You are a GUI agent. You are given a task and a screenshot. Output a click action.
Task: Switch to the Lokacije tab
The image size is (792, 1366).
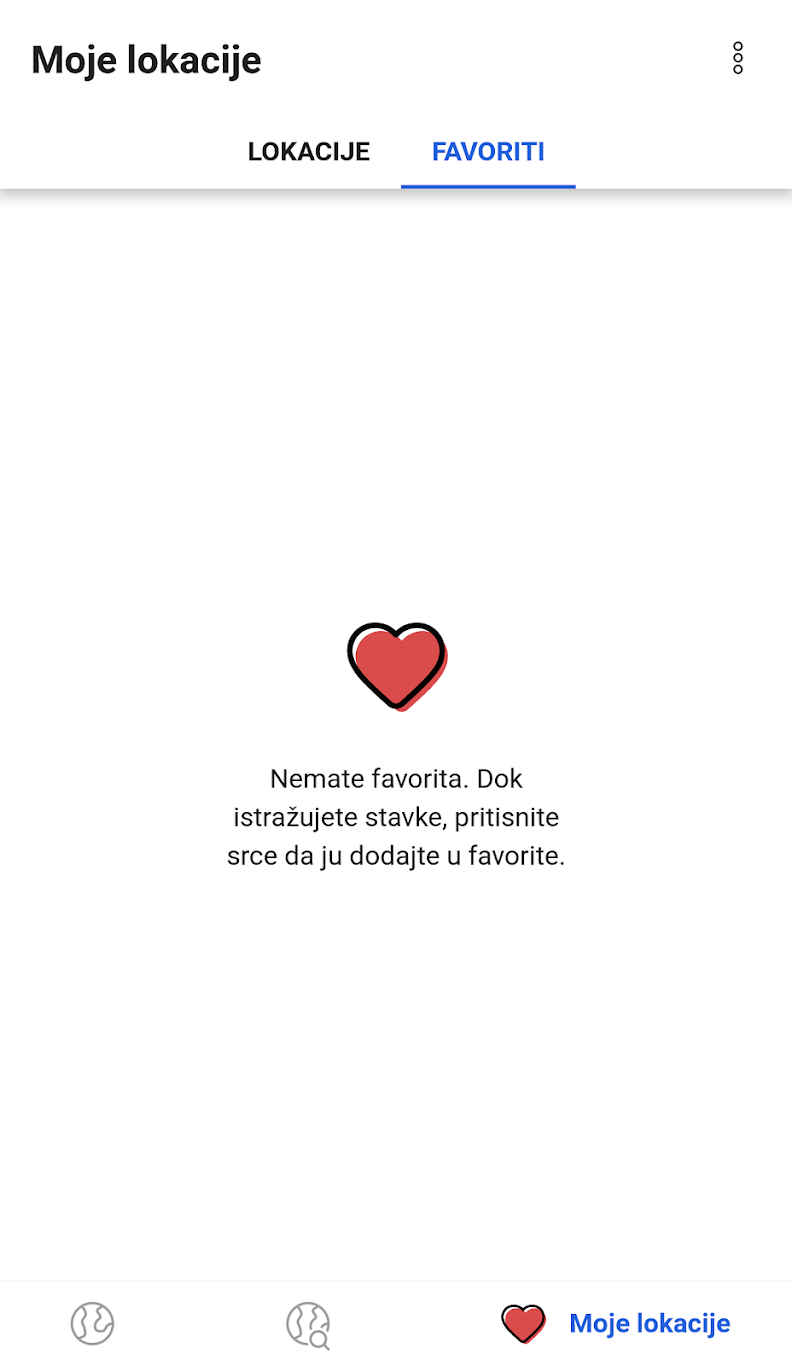(x=309, y=152)
